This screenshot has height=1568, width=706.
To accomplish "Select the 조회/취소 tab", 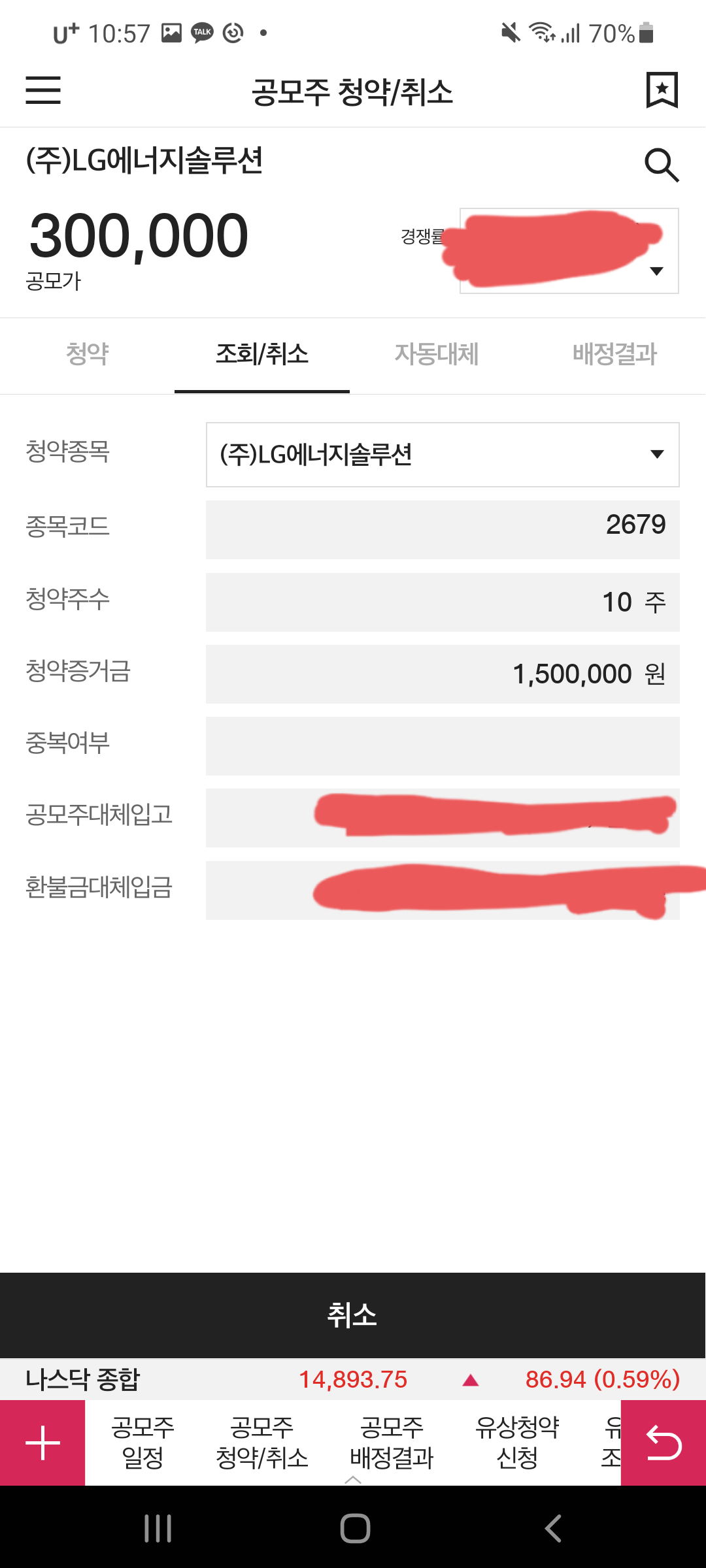I will pyautogui.click(x=262, y=354).
